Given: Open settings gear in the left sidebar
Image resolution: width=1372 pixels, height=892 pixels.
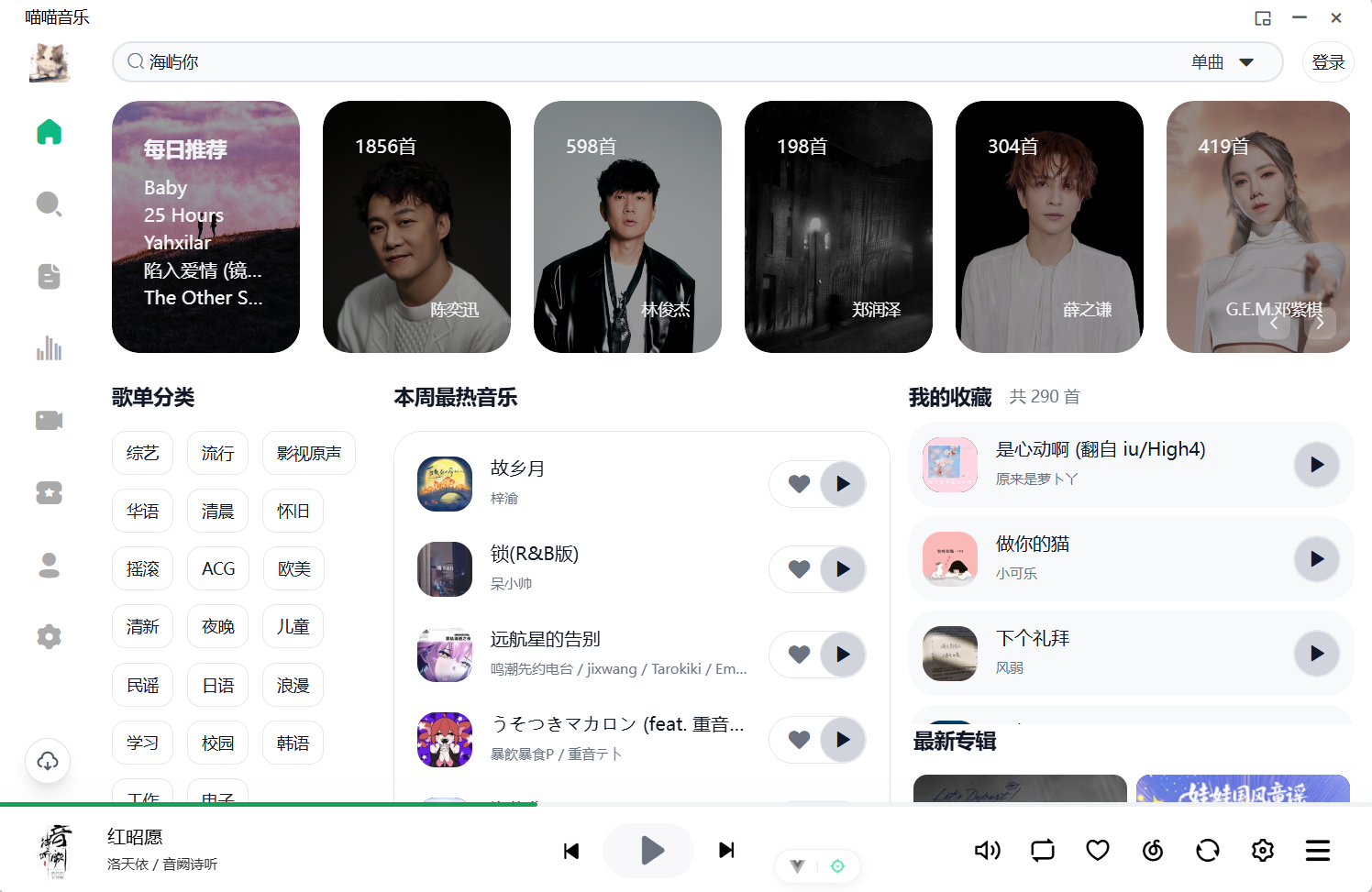Looking at the screenshot, I should (x=49, y=636).
